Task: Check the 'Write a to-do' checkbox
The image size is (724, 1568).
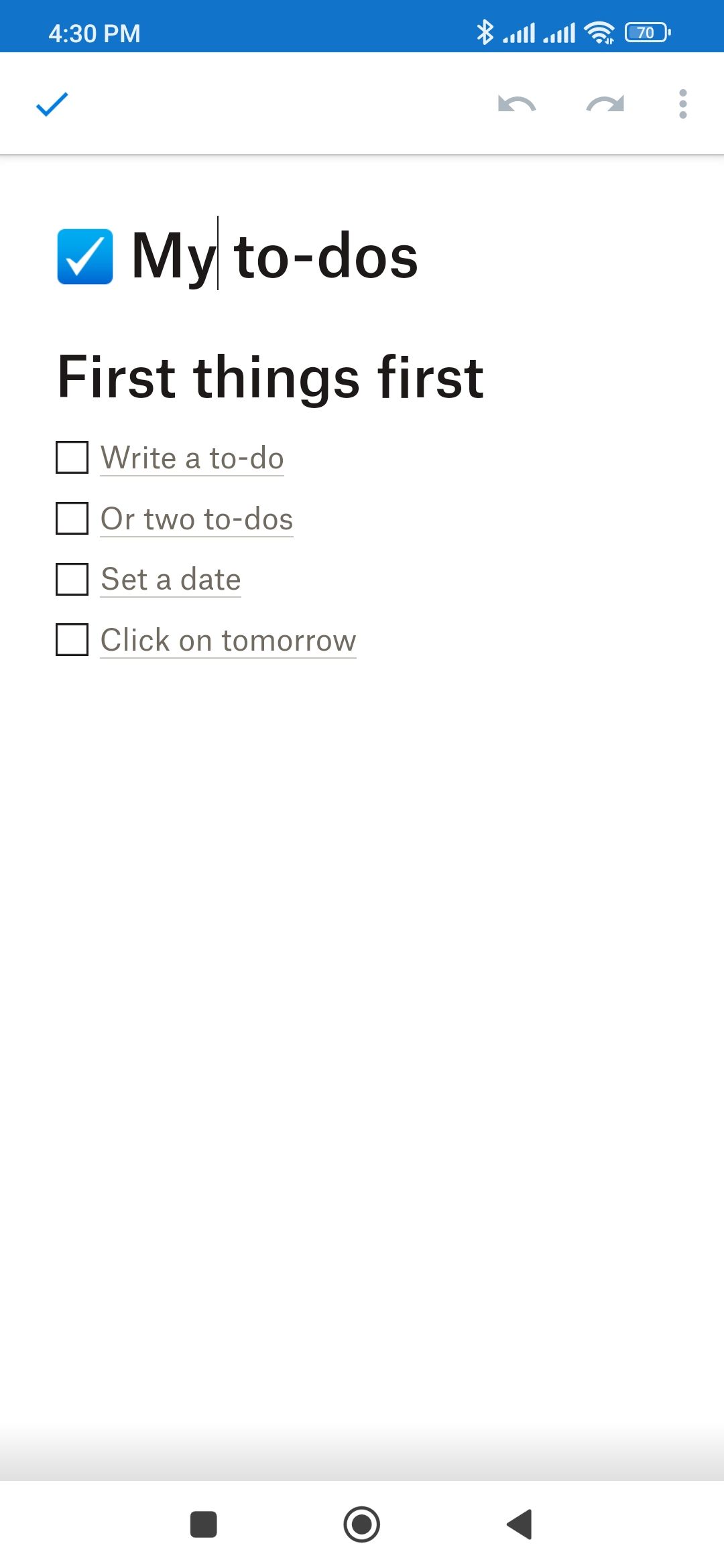Action: pos(72,458)
